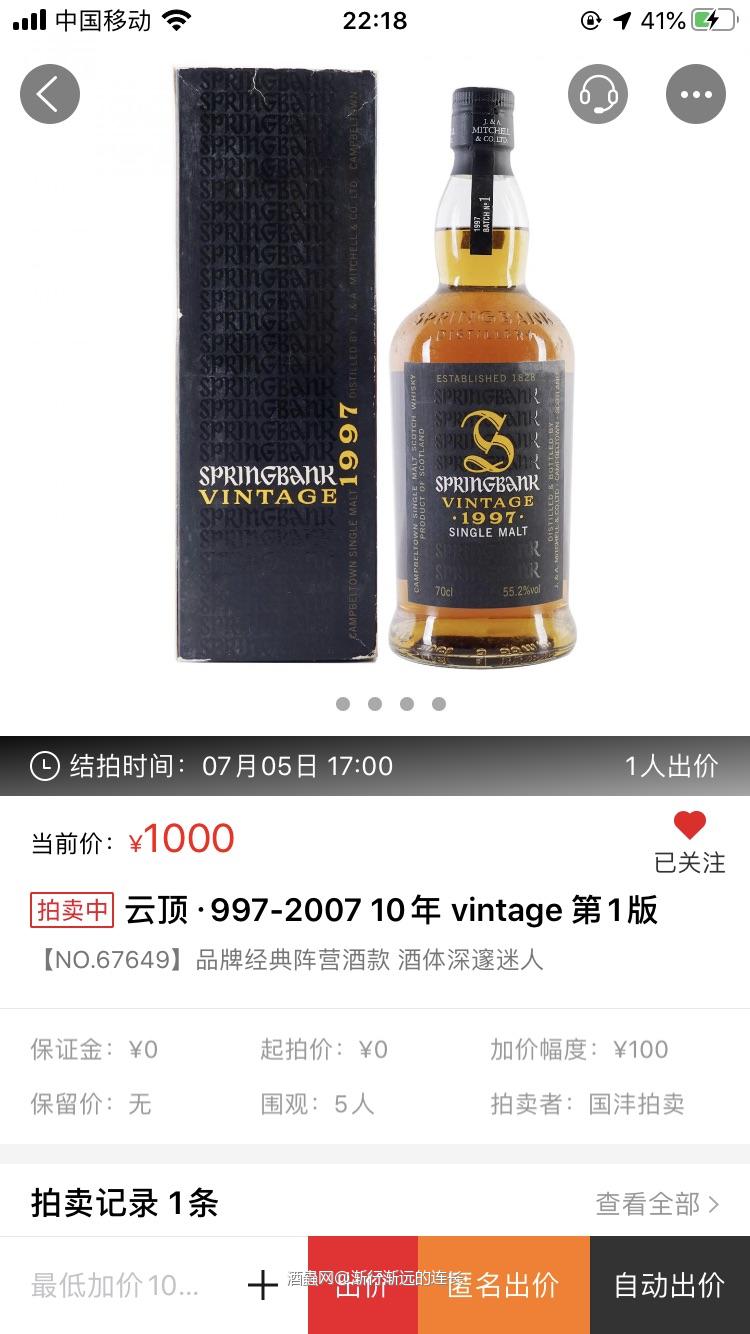Tap the back arrow to return
The width and height of the screenshot is (750, 1334).
tap(50, 93)
